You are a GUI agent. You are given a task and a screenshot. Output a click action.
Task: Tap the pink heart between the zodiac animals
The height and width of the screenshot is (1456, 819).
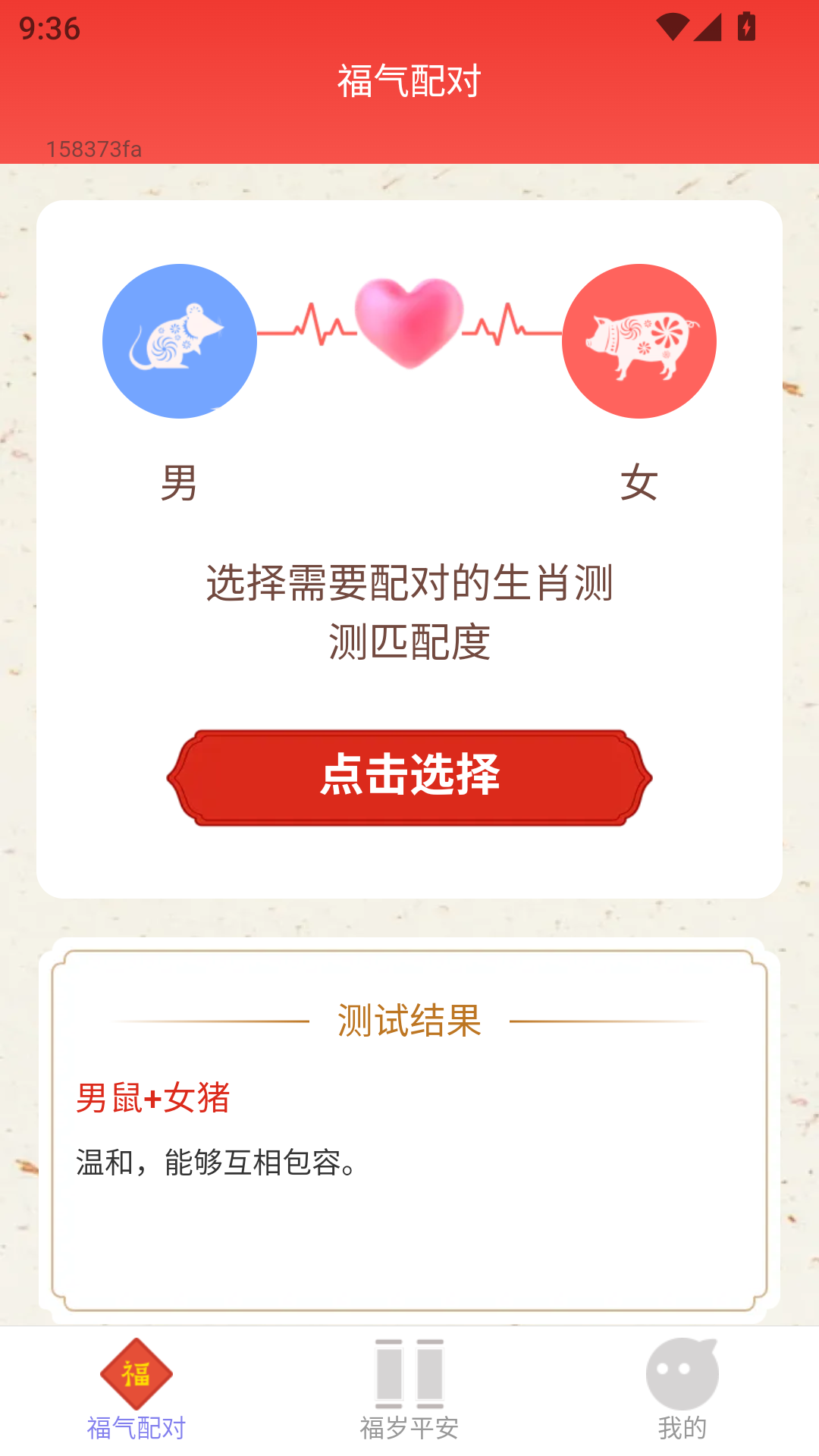[409, 326]
